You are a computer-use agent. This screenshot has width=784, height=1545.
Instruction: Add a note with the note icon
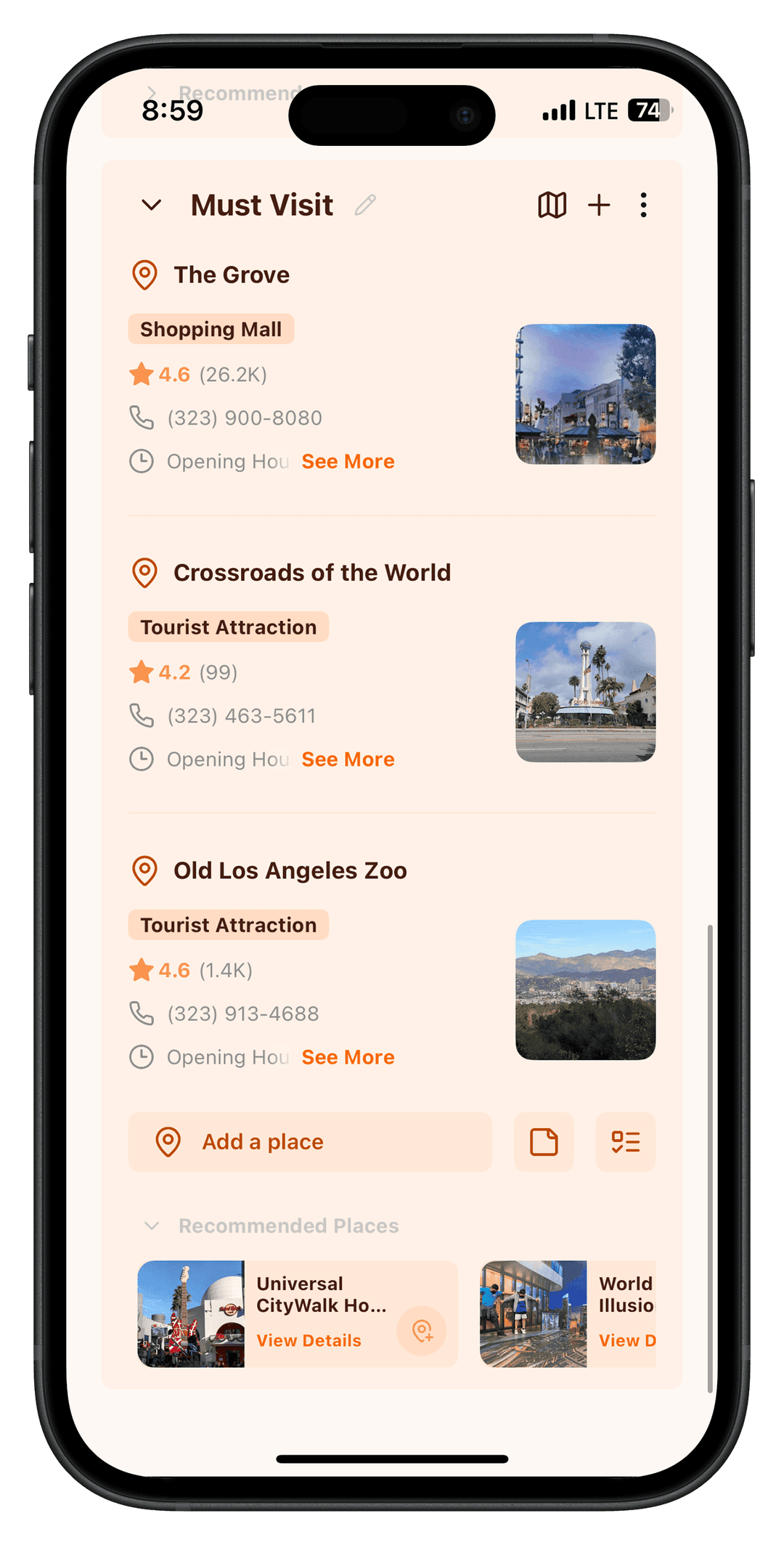544,1142
